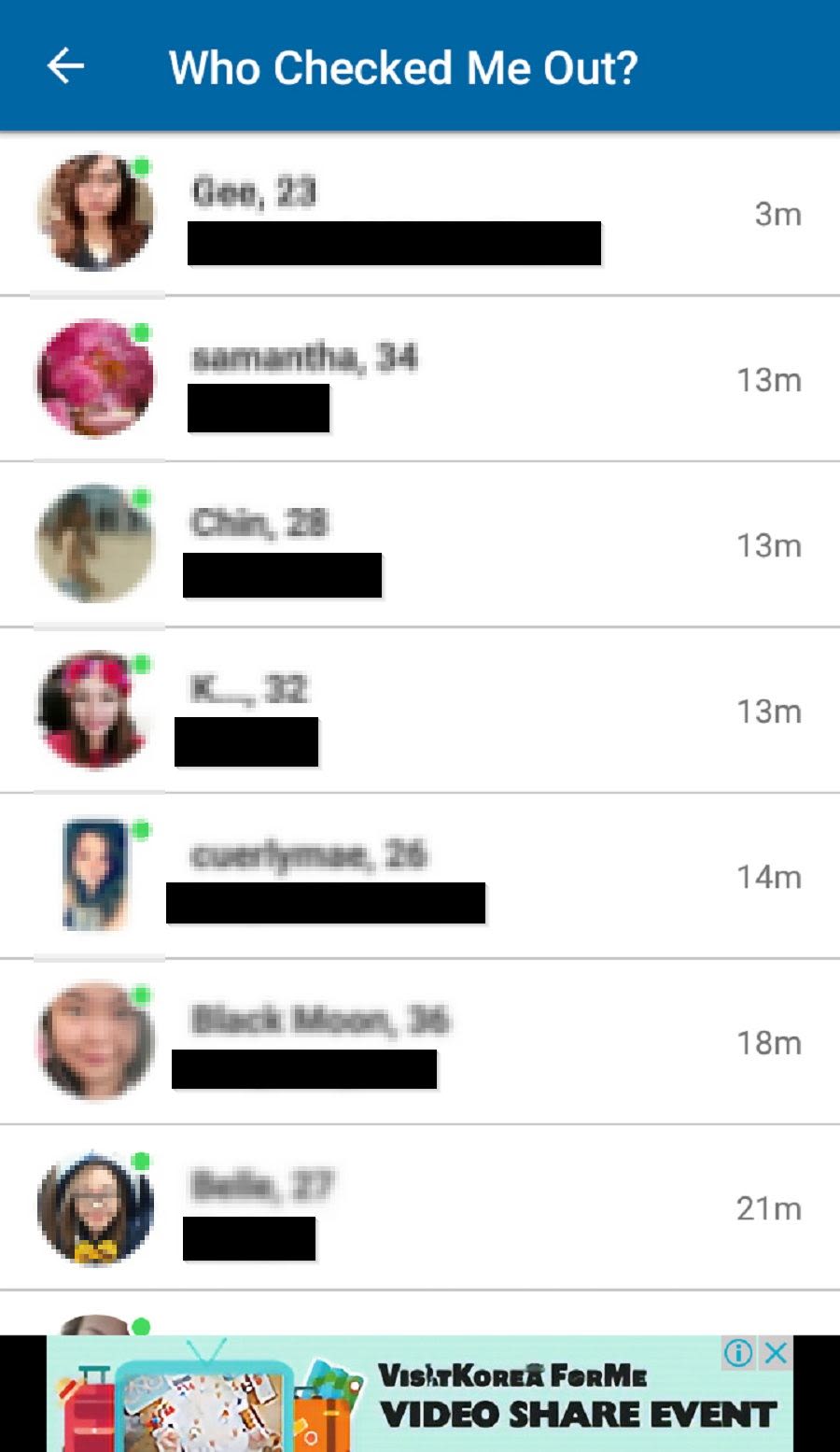Image resolution: width=840 pixels, height=1452 pixels.
Task: Select the cuerlymae, 26 row
Action: [420, 876]
